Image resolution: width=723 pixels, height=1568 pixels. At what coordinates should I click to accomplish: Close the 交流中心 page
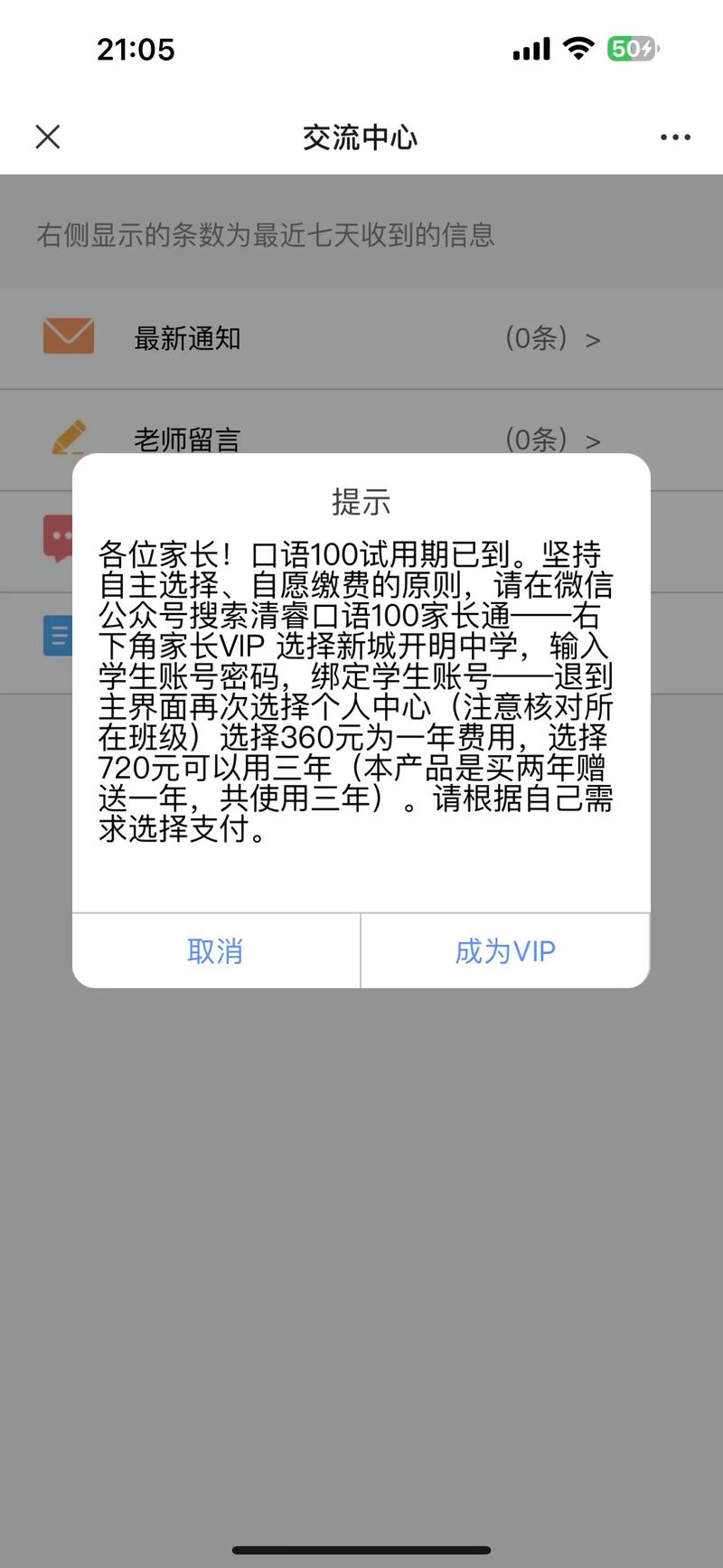(48, 137)
